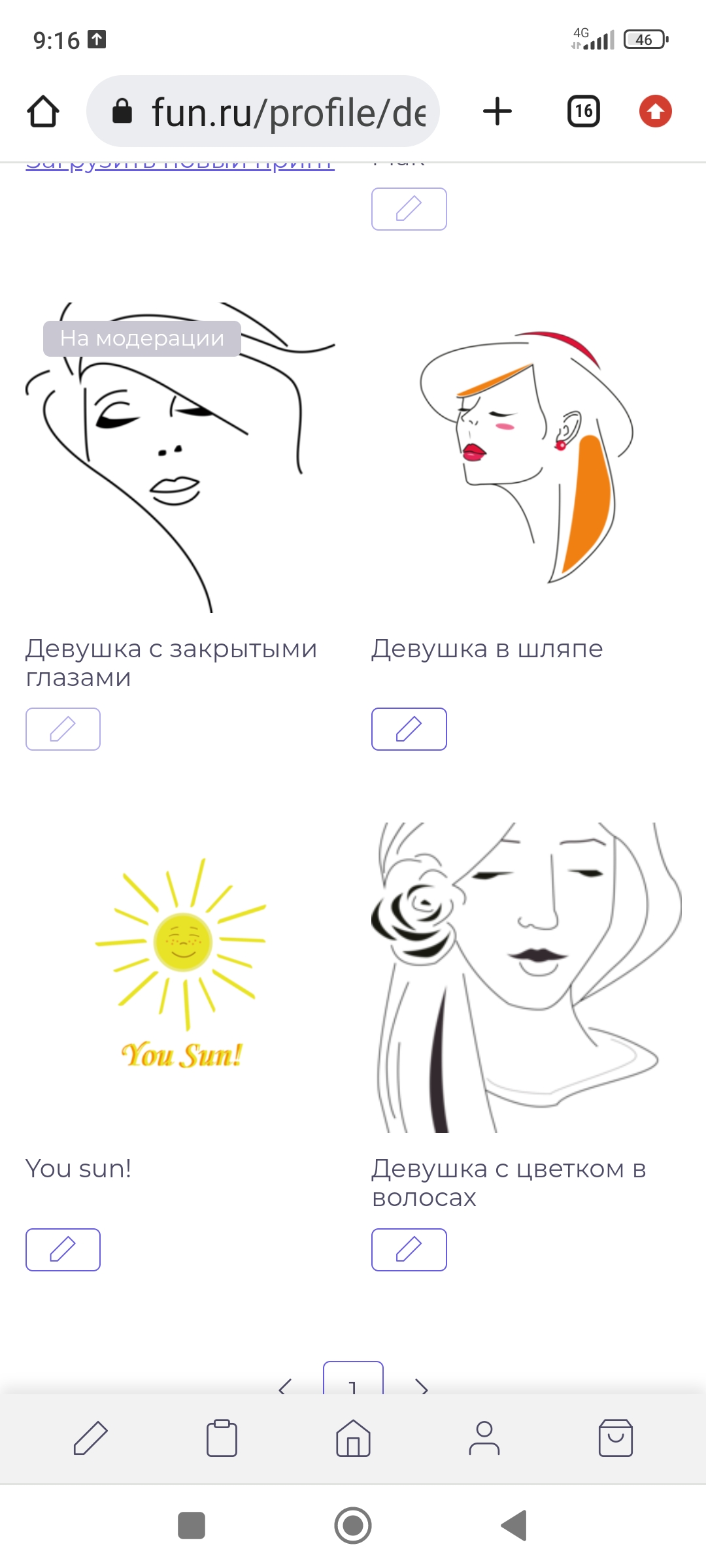706x1568 pixels.
Task: Open the clipboard tab in the bottom bar
Action: [x=222, y=1439]
